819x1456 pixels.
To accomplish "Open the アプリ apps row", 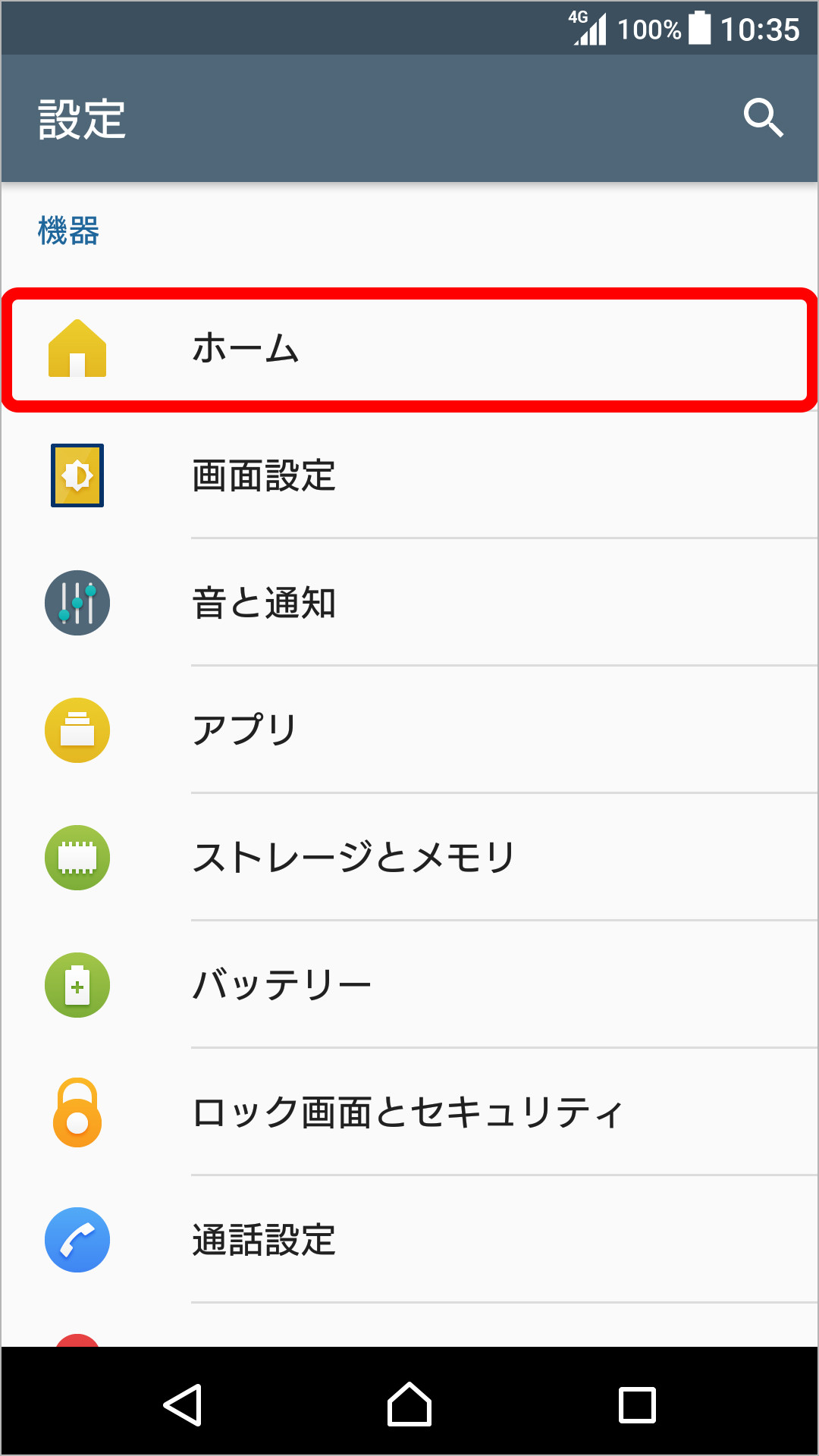I will coord(409,731).
